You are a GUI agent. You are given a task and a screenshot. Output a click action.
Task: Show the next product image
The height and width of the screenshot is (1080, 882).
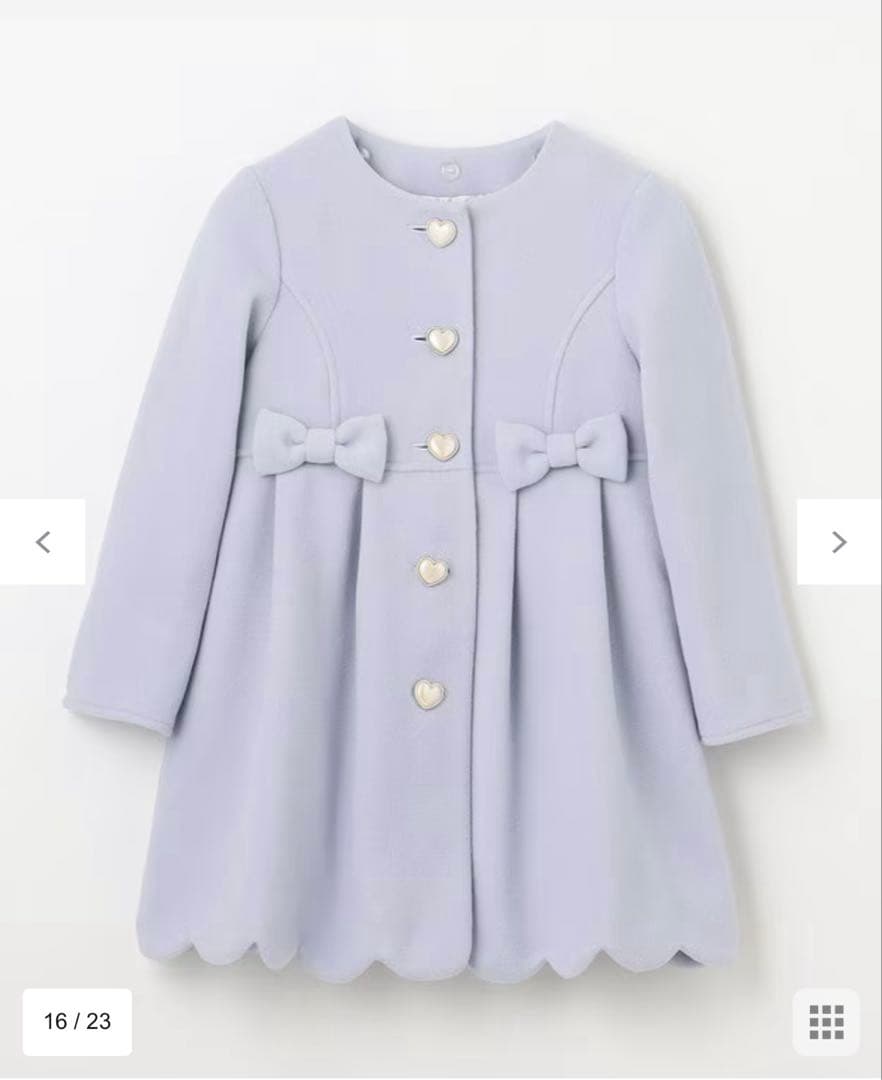click(839, 542)
